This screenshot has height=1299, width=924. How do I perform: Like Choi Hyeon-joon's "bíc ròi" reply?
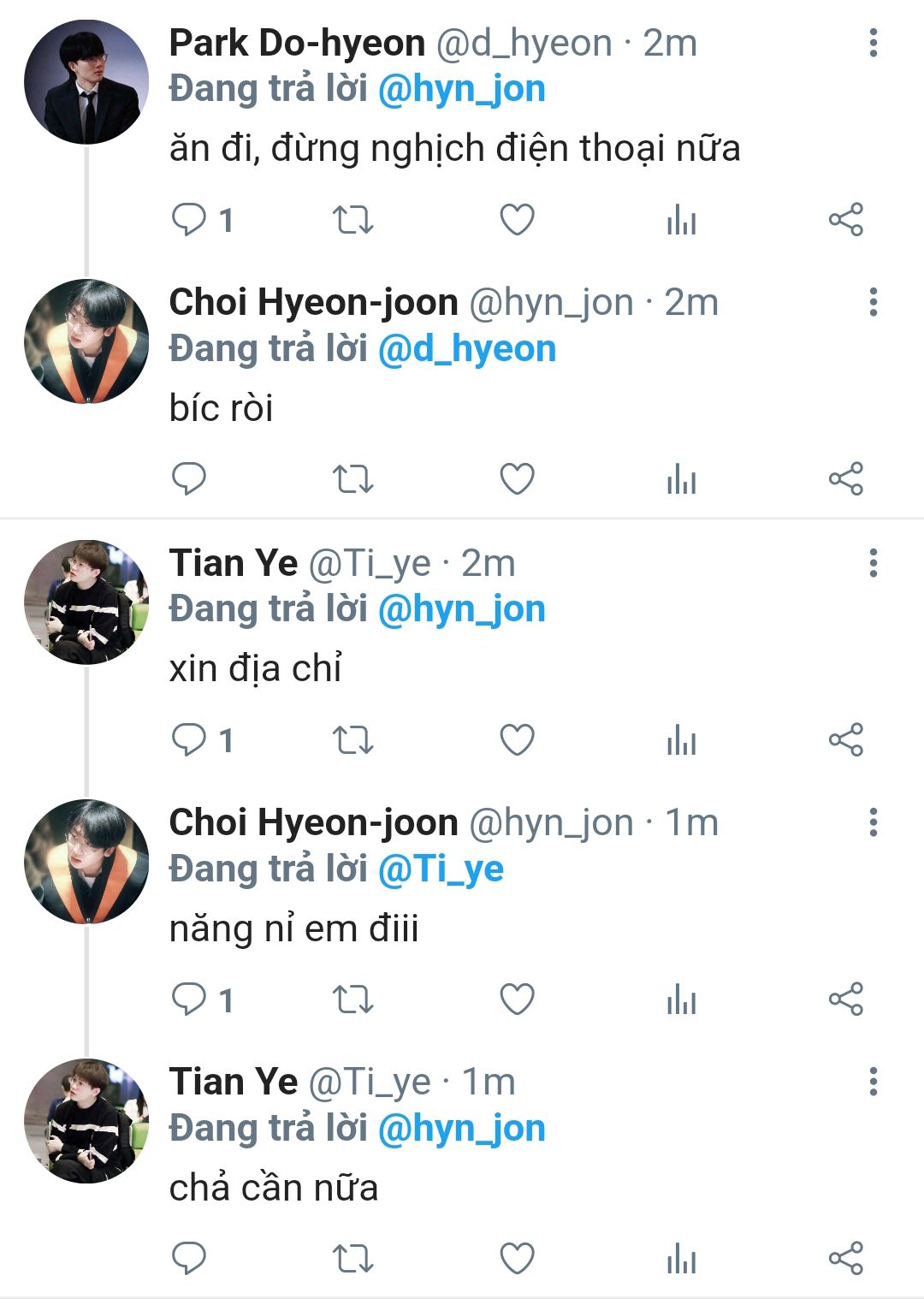tap(517, 479)
